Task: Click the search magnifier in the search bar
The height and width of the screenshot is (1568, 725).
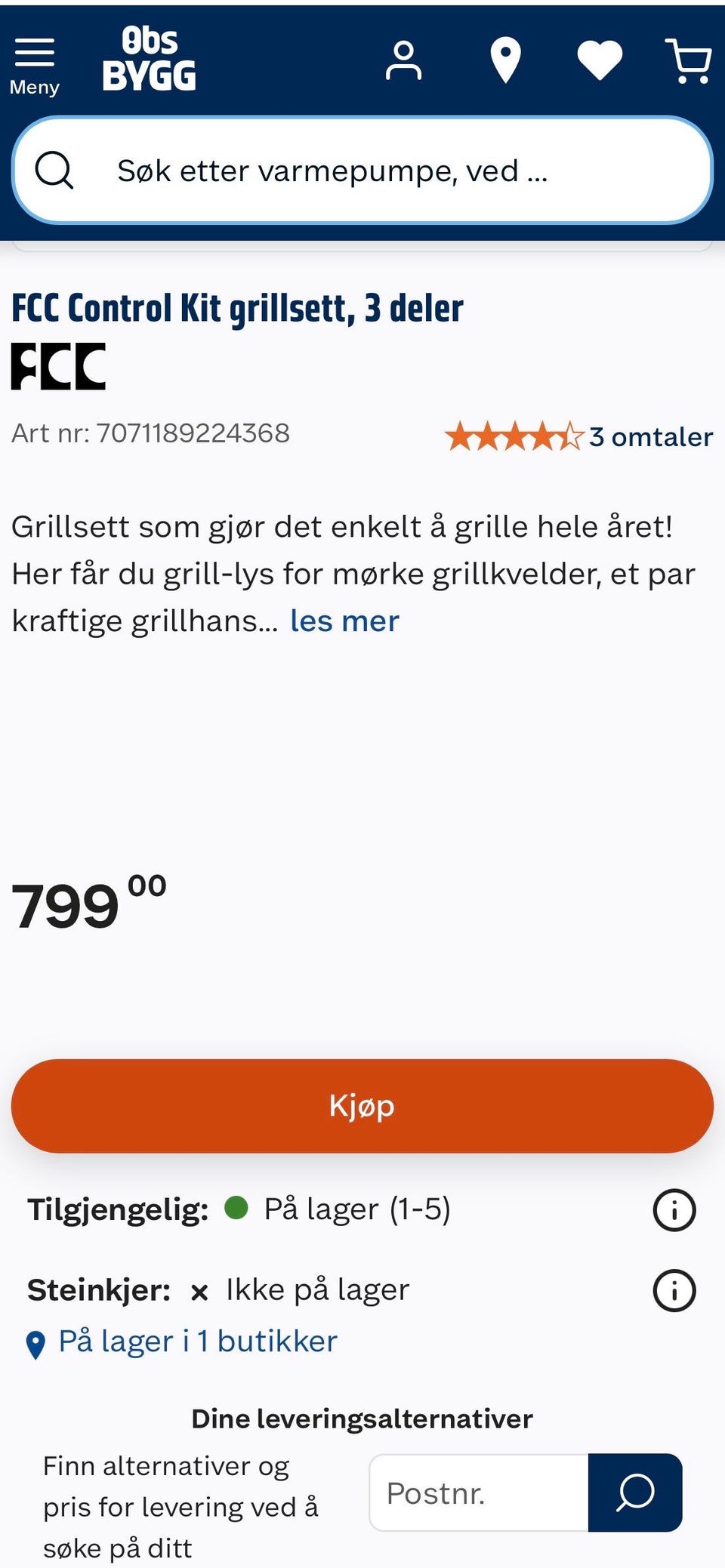Action: (54, 171)
